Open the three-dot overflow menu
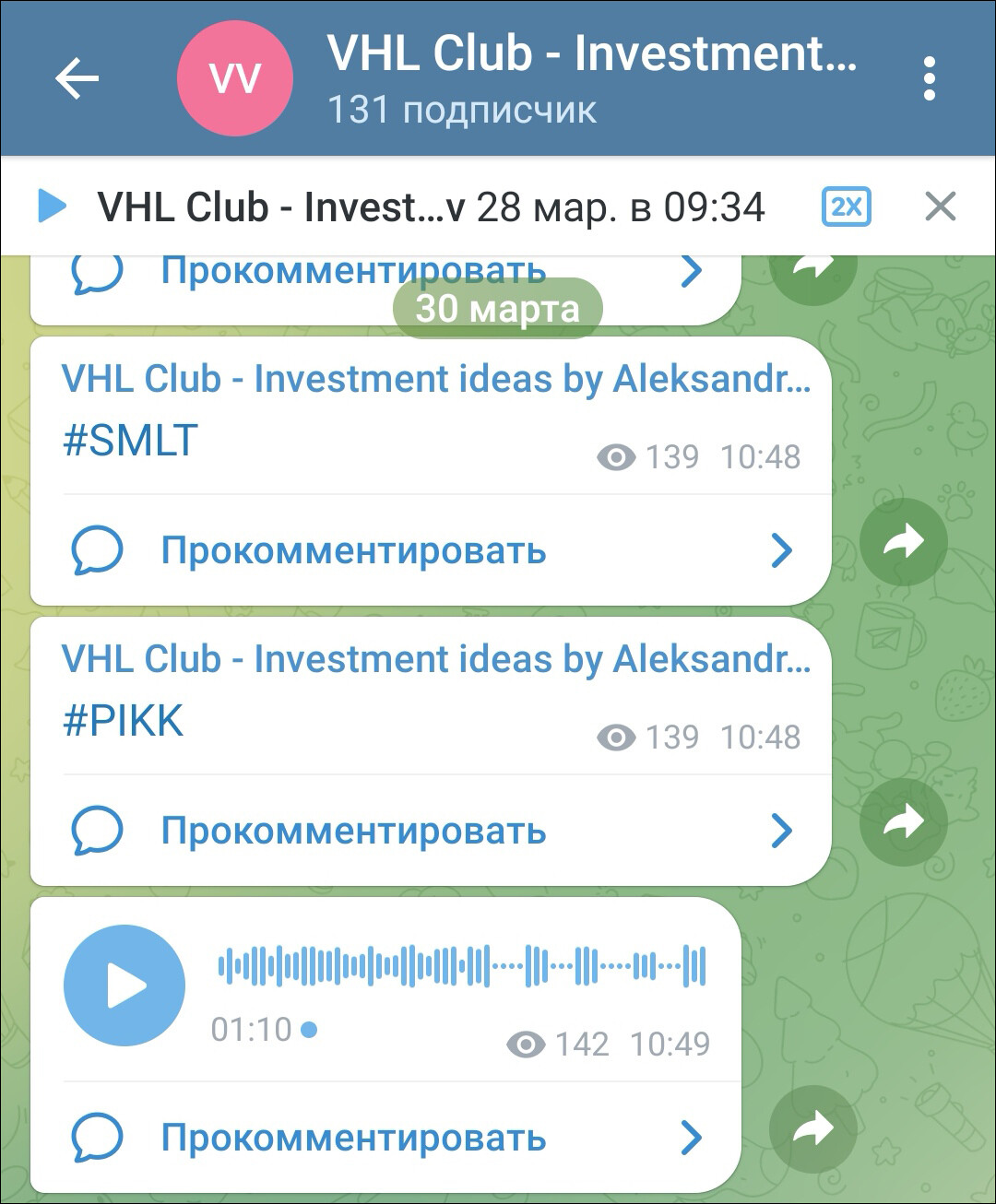The height and width of the screenshot is (1204, 996). coord(929,78)
